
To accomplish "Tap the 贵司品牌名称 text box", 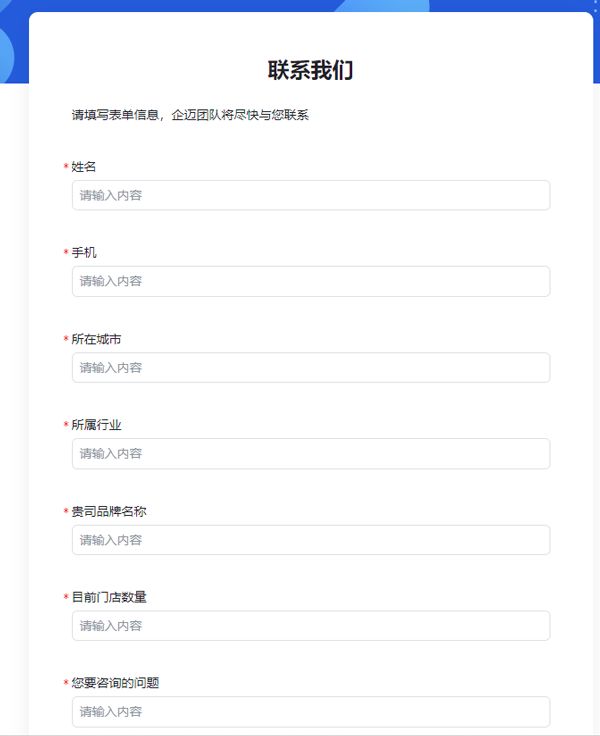I will (310, 540).
